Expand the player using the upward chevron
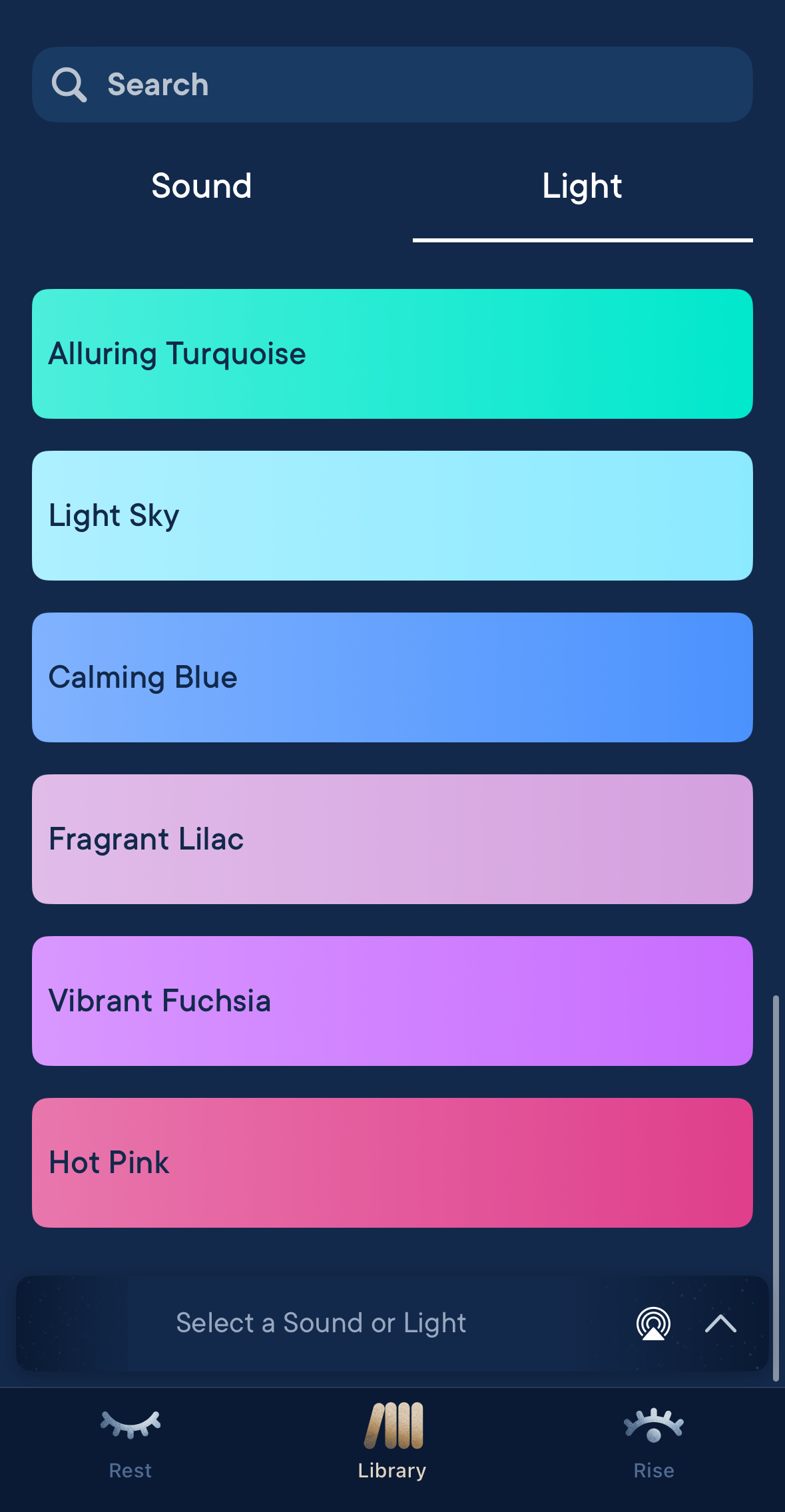 [719, 1324]
